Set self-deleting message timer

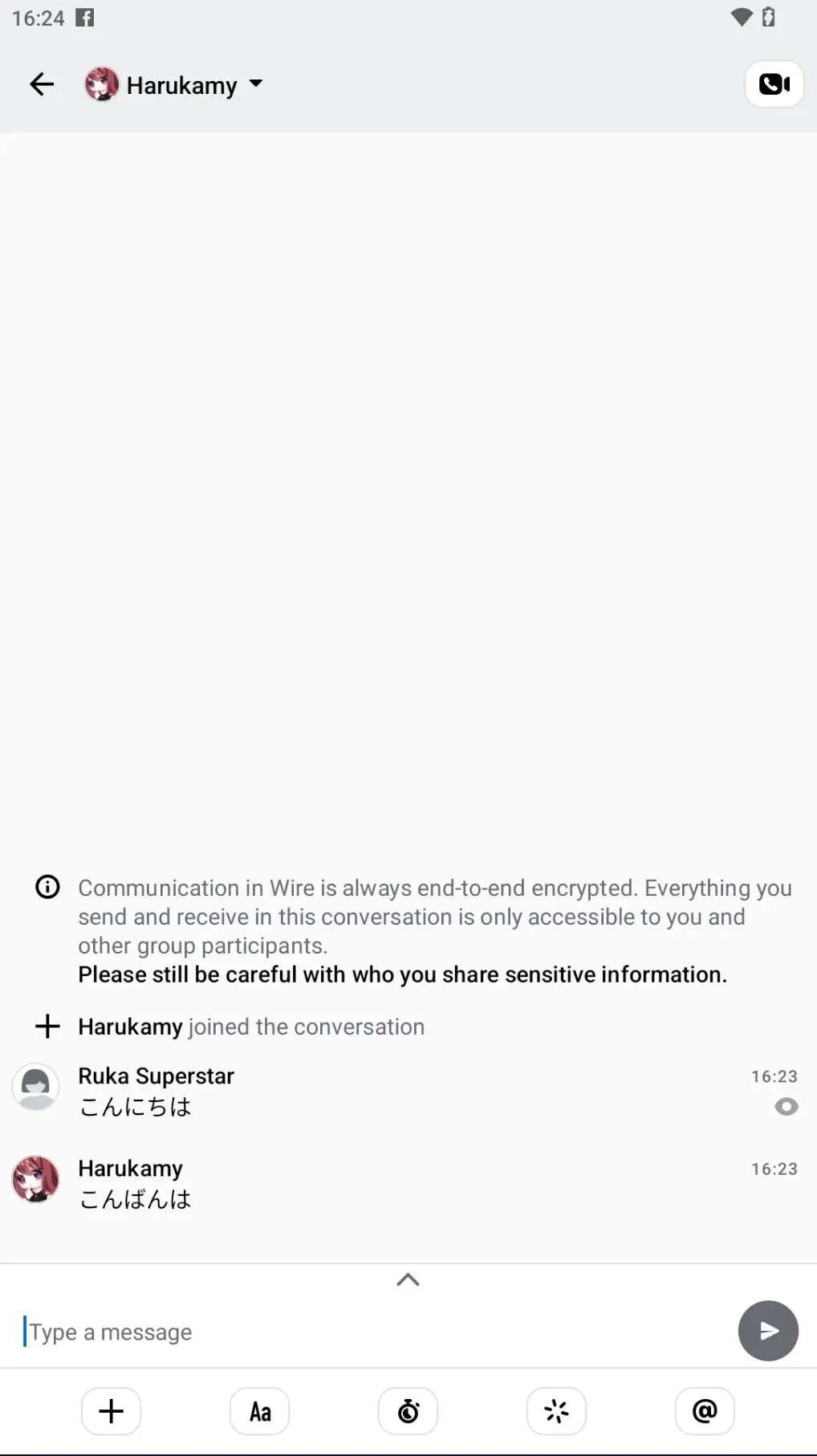click(x=408, y=1411)
